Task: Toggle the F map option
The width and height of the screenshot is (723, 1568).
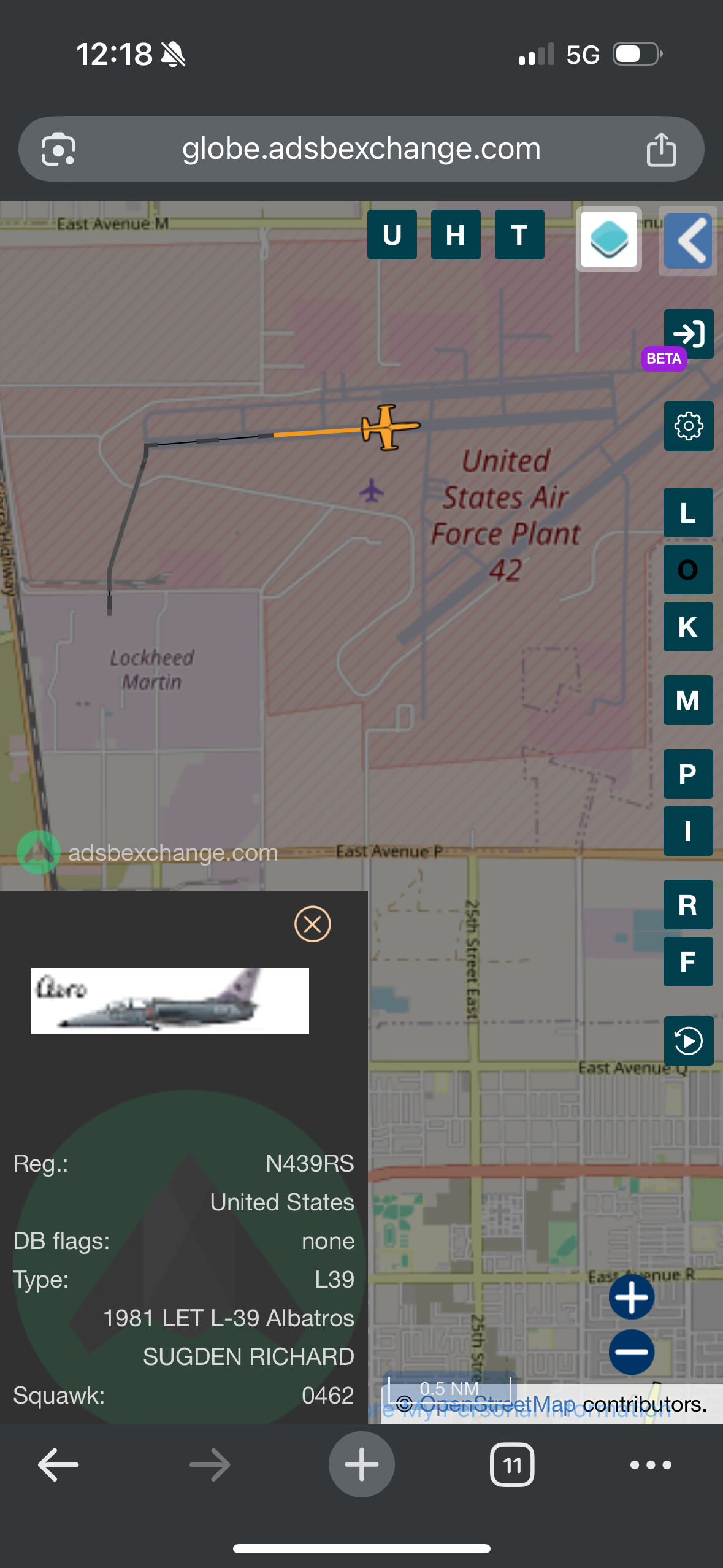Action: 688,962
